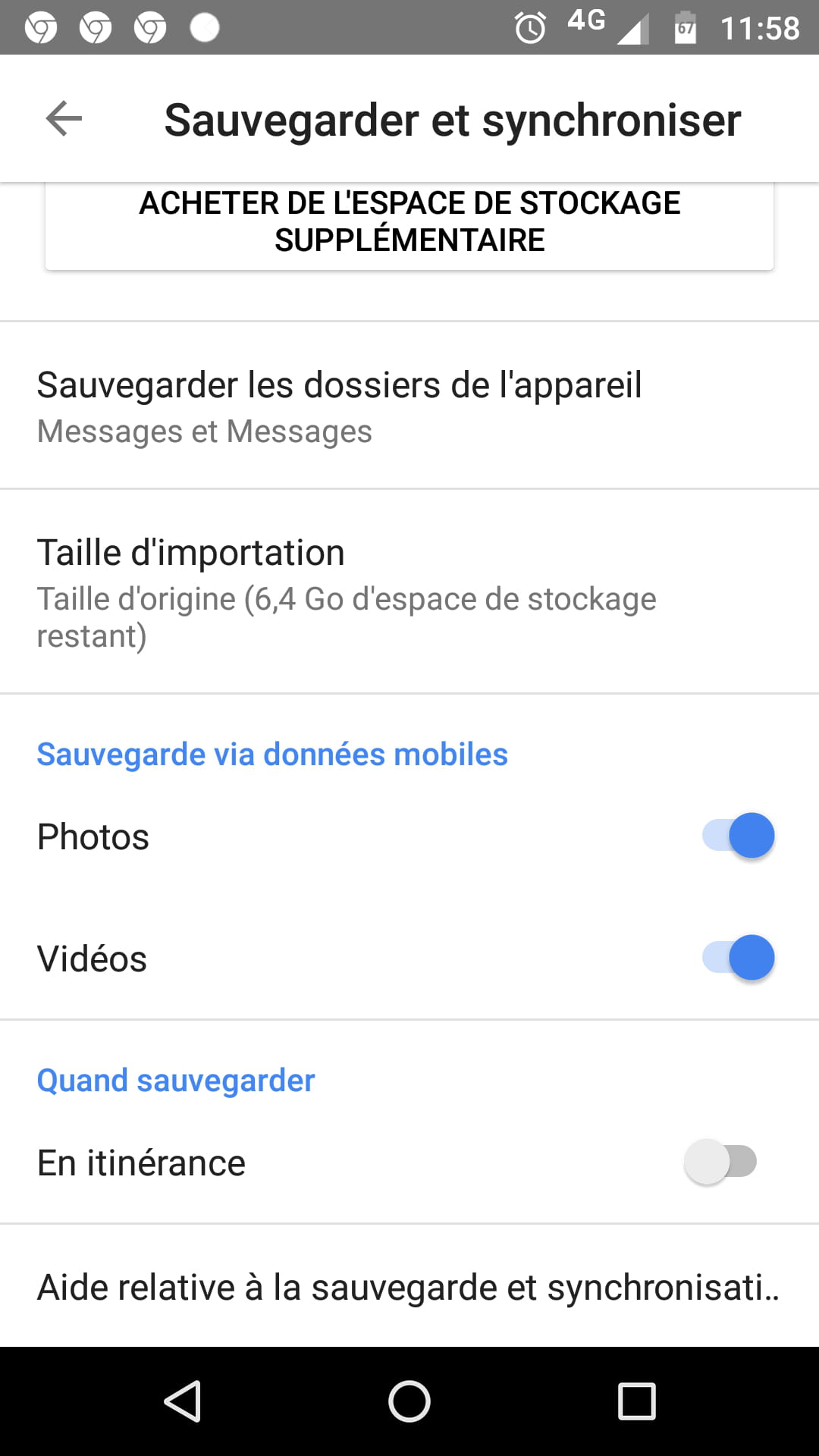Open Taille d'importation setting
The image size is (819, 1456).
point(409,591)
